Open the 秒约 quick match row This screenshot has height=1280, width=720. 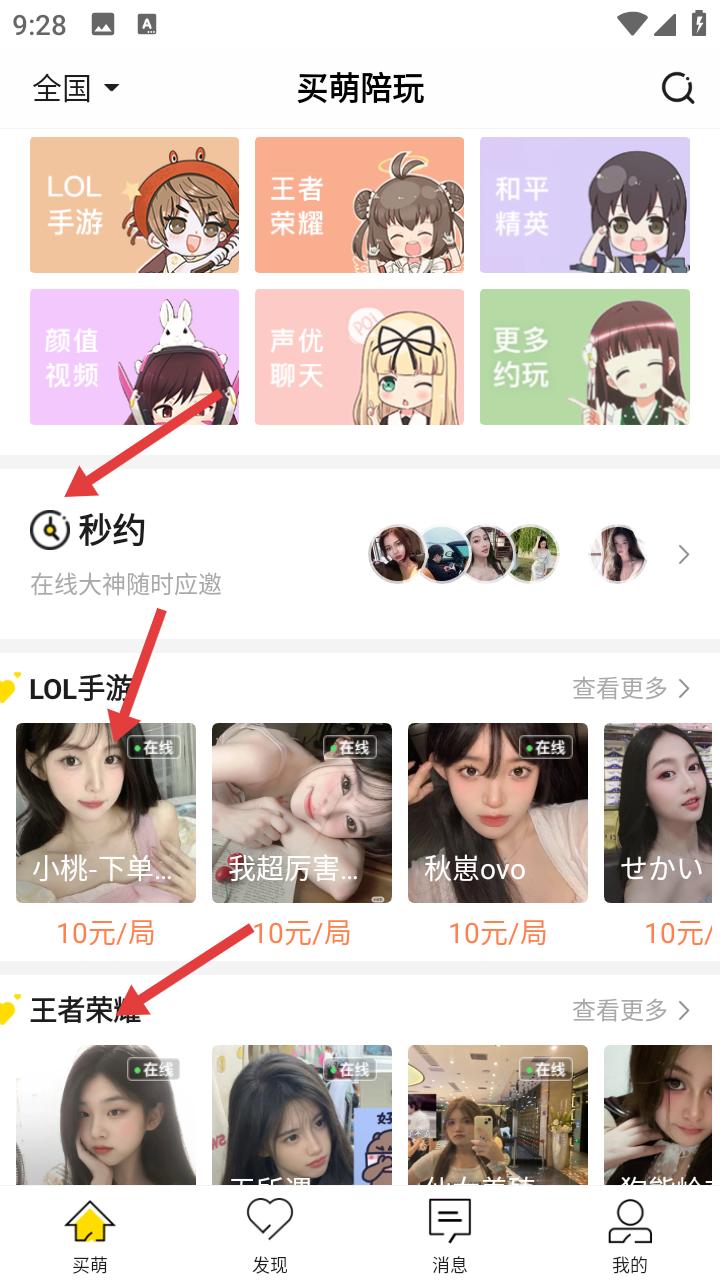pyautogui.click(x=360, y=554)
